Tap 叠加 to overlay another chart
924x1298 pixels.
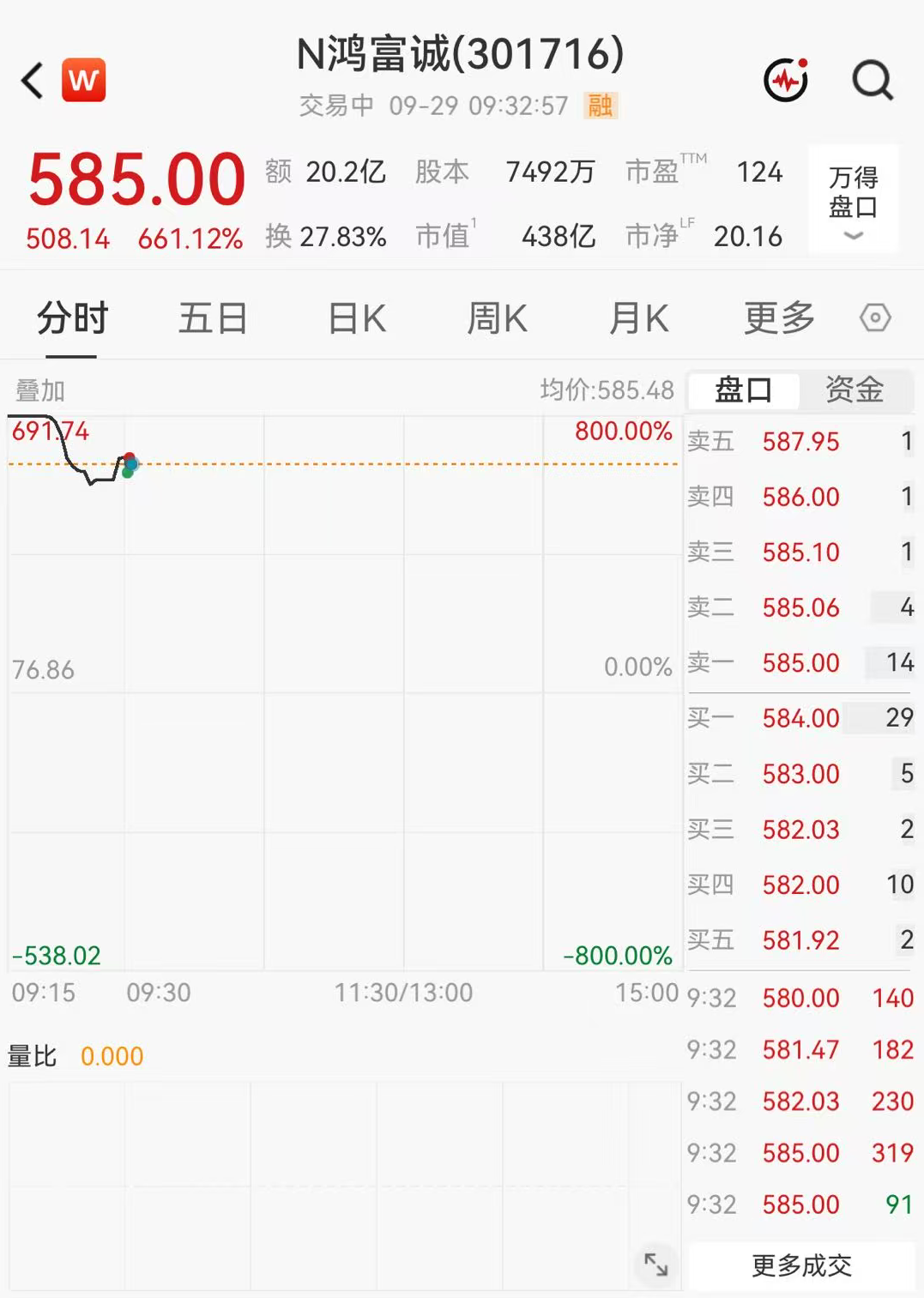click(x=40, y=390)
